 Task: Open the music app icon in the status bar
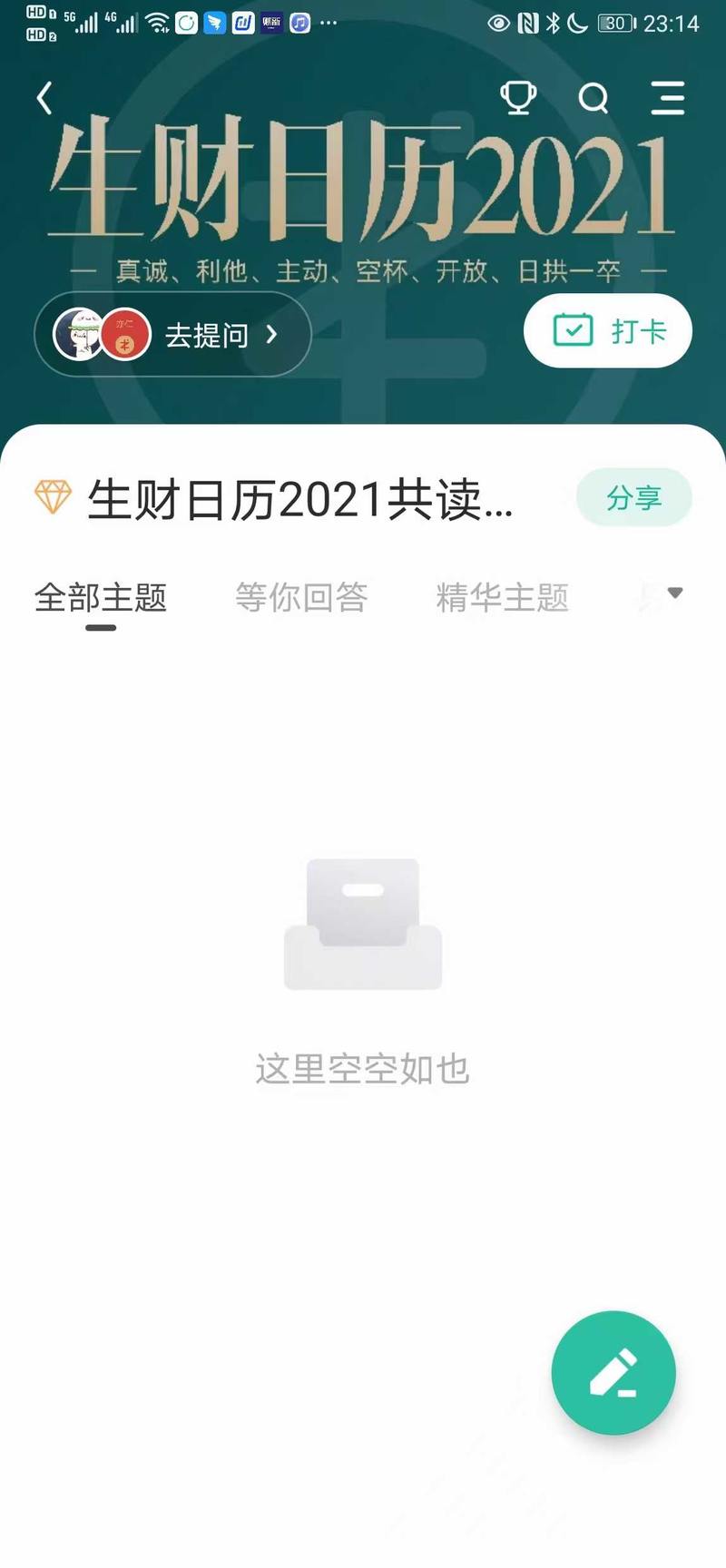pyautogui.click(x=299, y=23)
